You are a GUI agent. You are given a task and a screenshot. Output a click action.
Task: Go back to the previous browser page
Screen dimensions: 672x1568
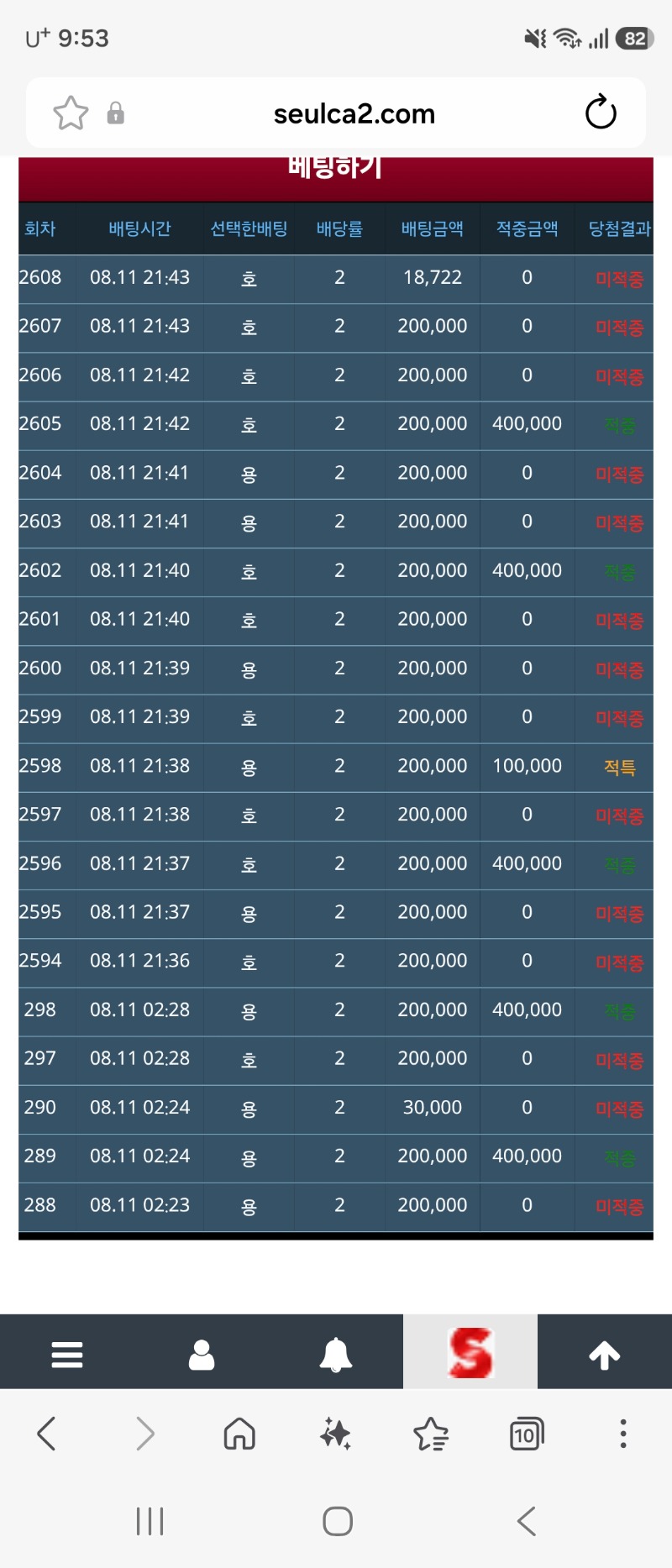coord(47,1434)
